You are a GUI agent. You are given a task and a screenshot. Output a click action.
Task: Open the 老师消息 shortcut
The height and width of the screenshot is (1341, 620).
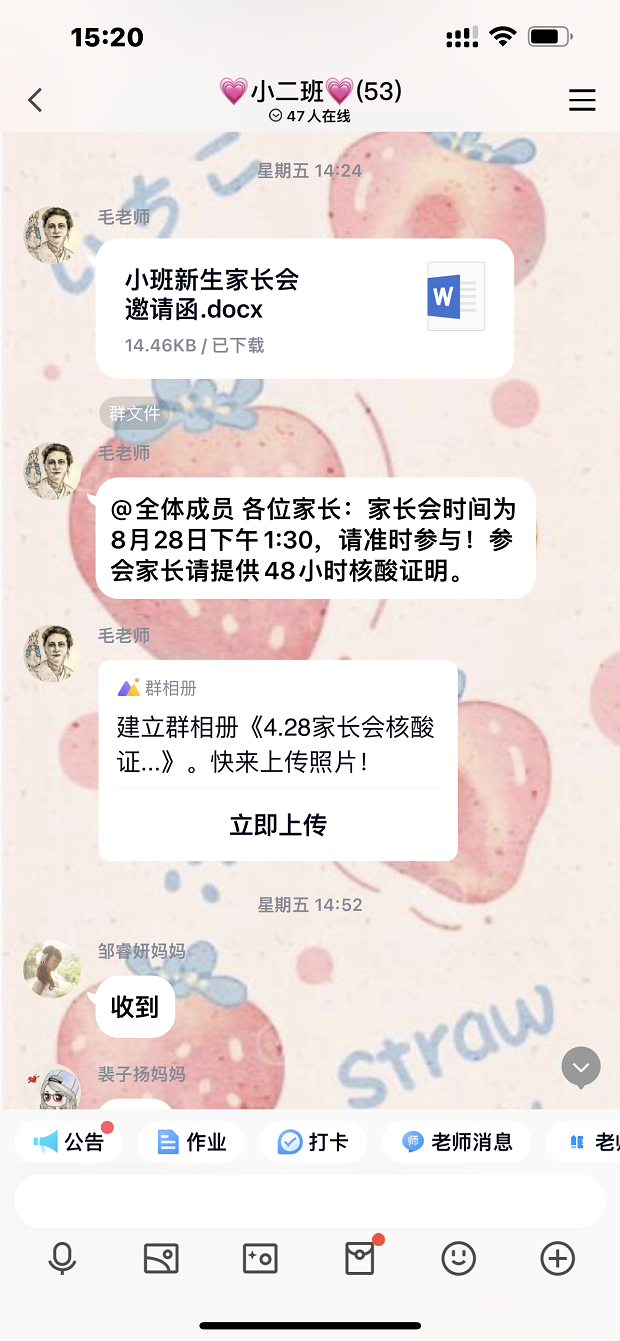pyautogui.click(x=458, y=1142)
